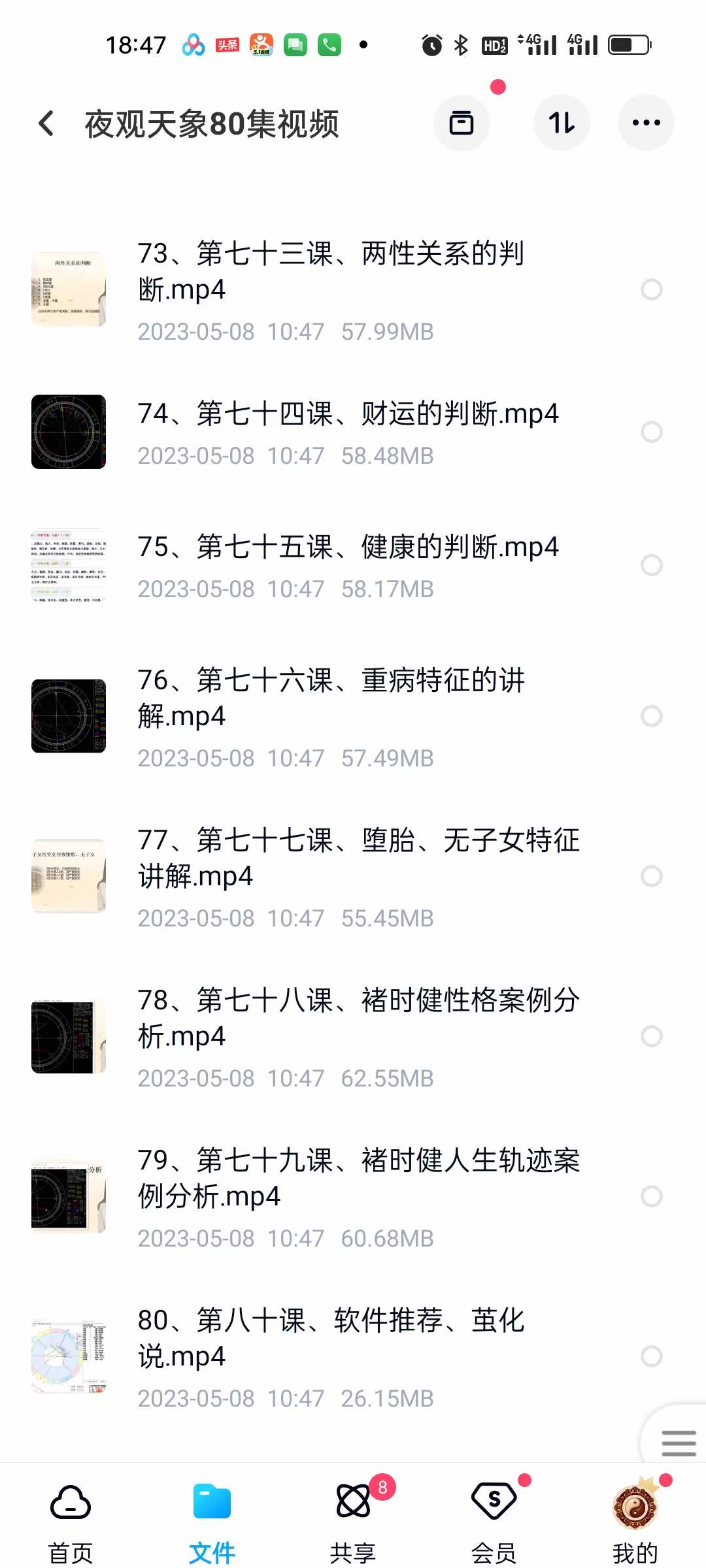Select the checkbox for 80 软件推荐、茧化说.mp4
Image resolution: width=706 pixels, height=1568 pixels.
(651, 1356)
